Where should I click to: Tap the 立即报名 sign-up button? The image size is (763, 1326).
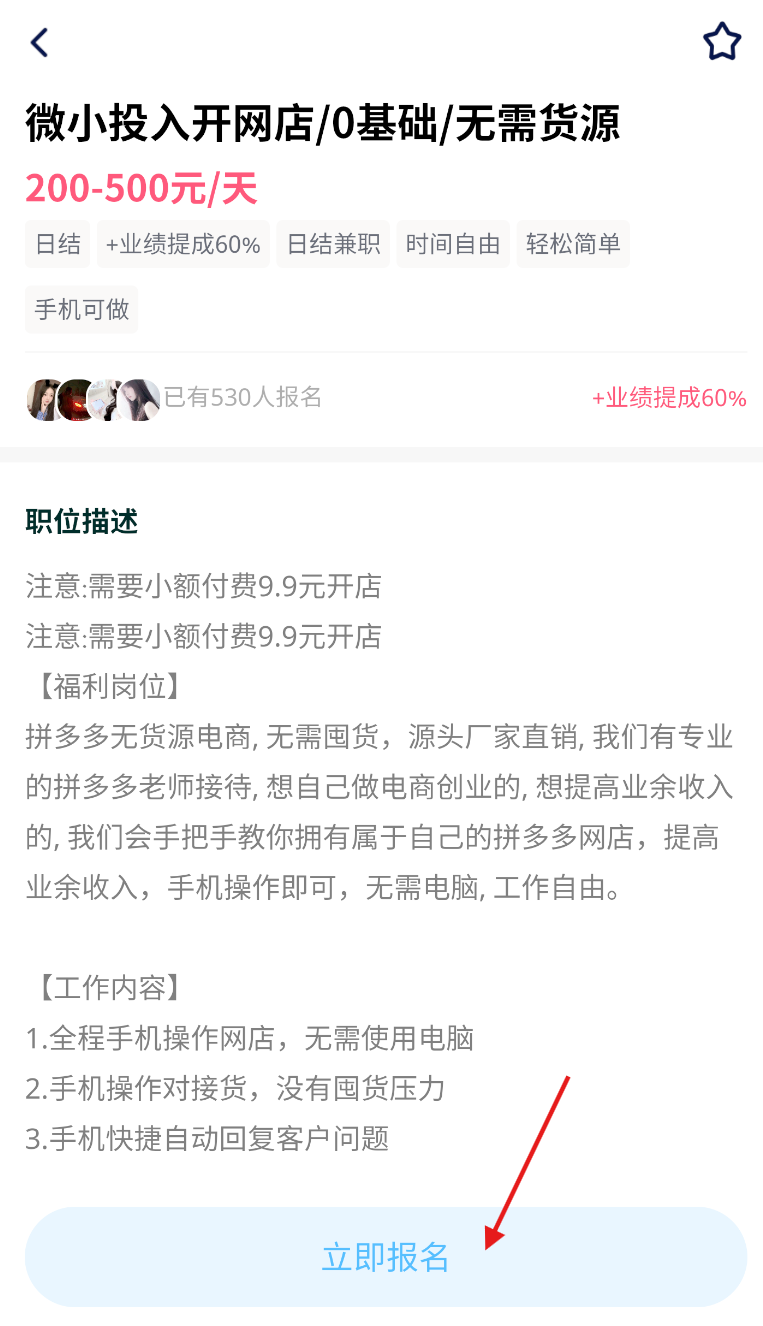tap(386, 1257)
